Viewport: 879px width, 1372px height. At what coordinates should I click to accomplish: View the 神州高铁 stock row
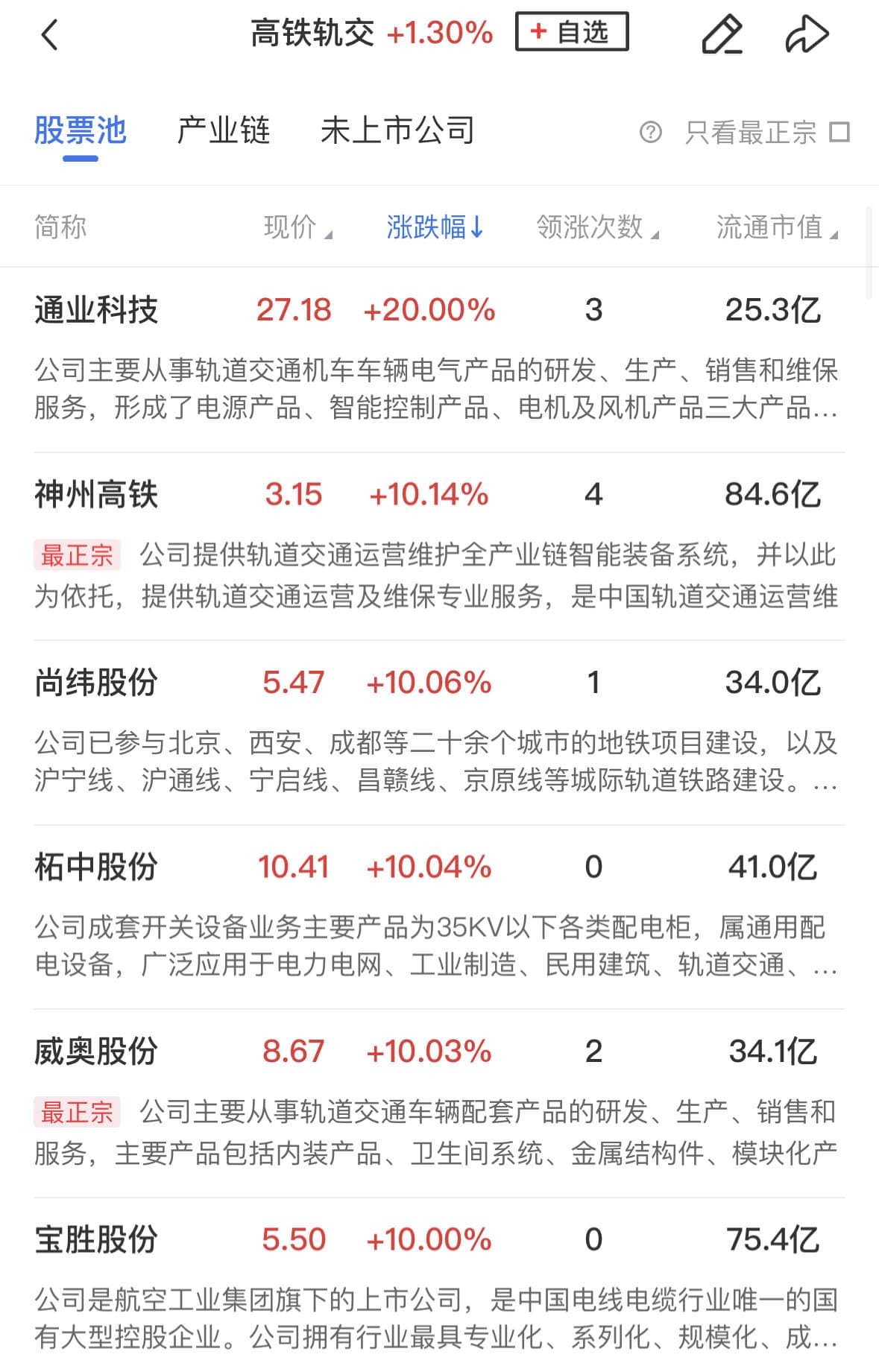click(x=96, y=495)
